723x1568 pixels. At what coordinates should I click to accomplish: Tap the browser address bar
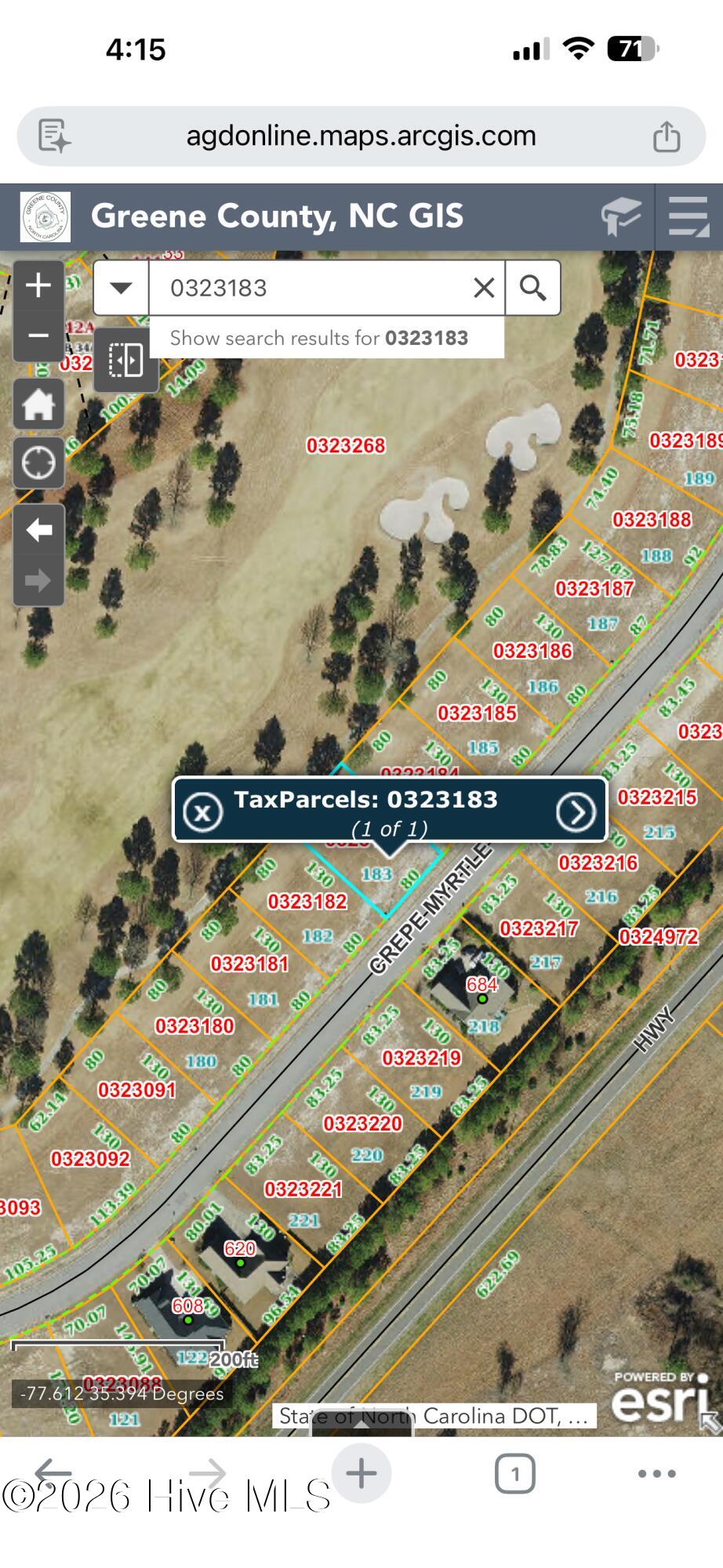[x=361, y=136]
